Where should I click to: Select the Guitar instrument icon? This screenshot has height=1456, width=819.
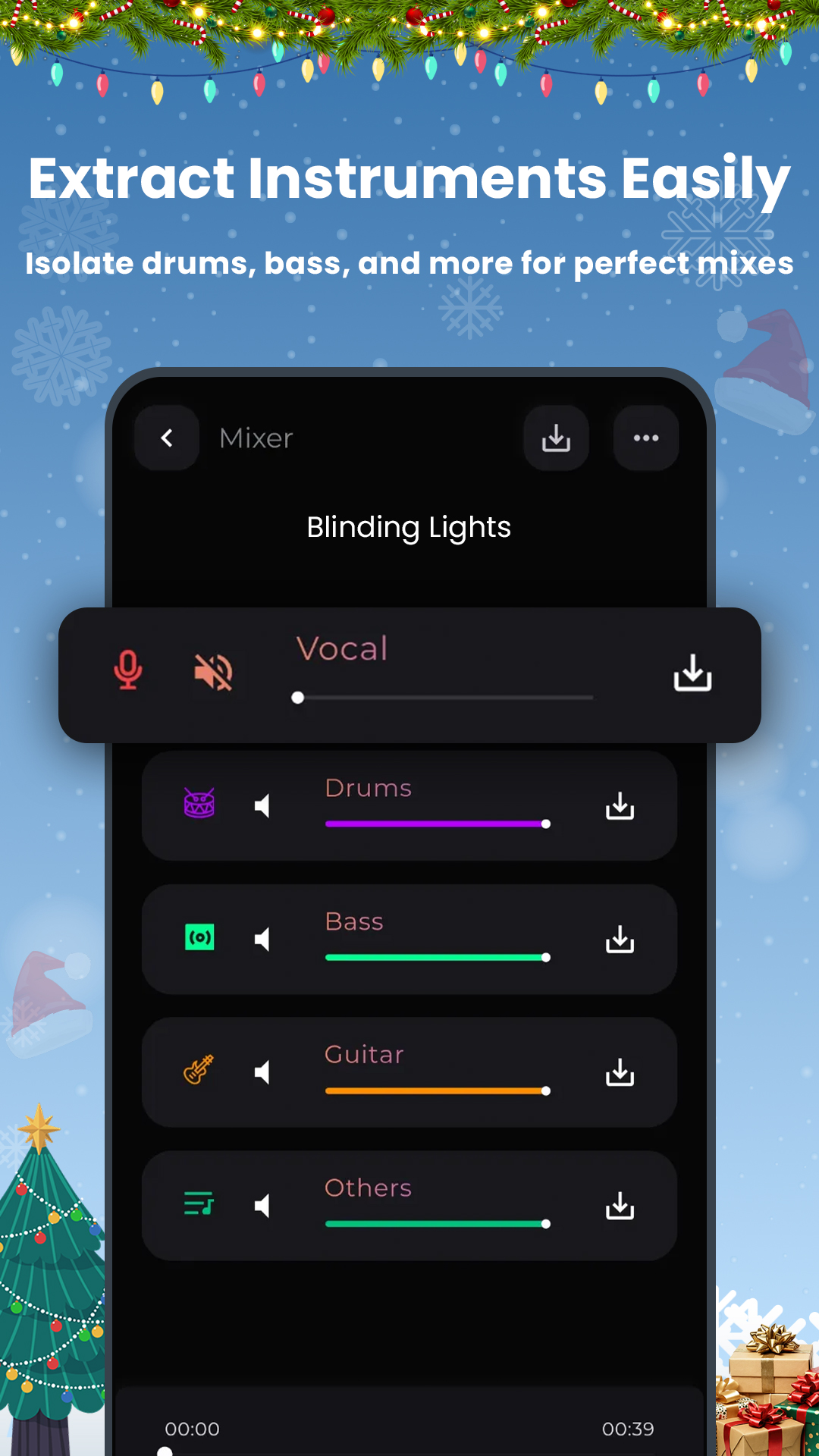pos(198,1072)
